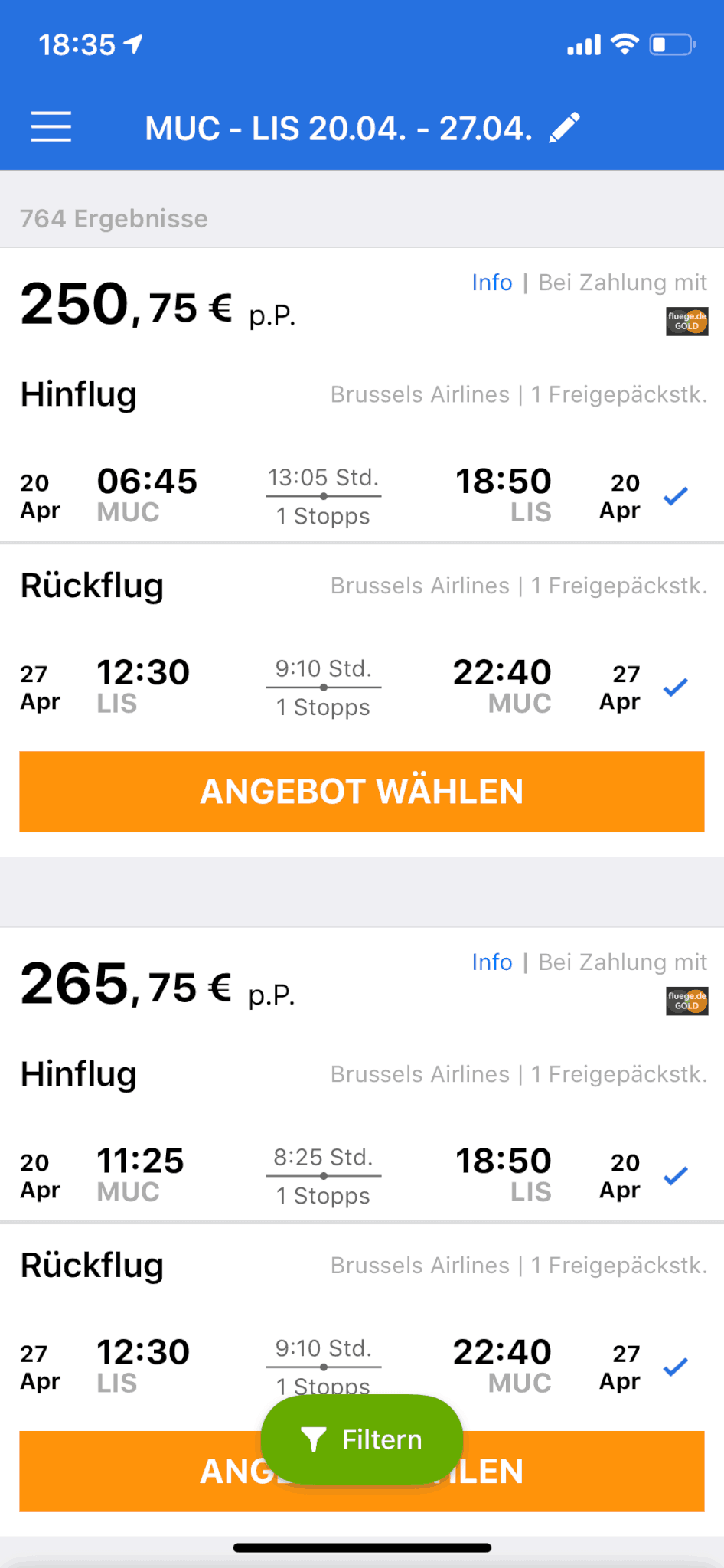The width and height of the screenshot is (724, 1568).
Task: Open Info link for the 250,75 € offer
Action: coord(492,283)
